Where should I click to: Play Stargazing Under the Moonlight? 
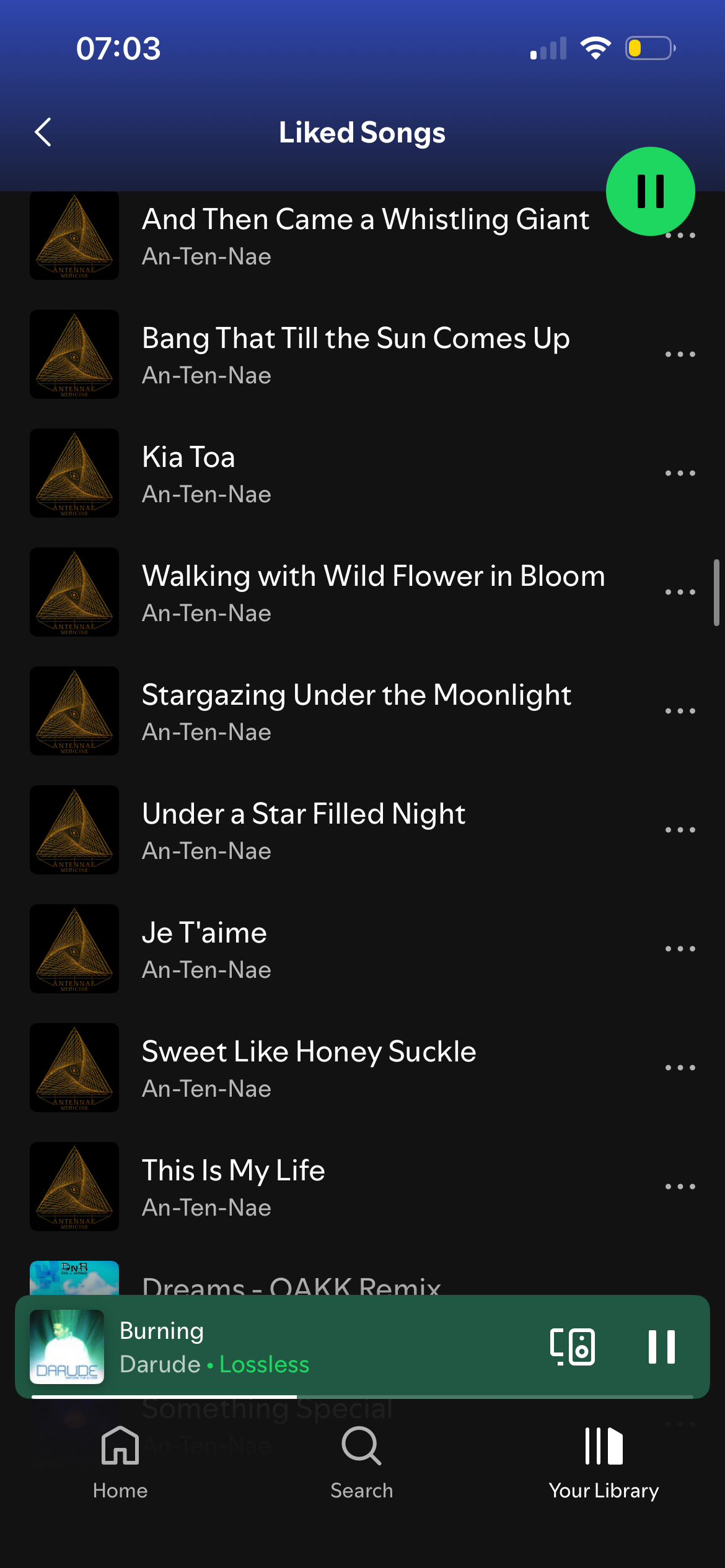356,711
